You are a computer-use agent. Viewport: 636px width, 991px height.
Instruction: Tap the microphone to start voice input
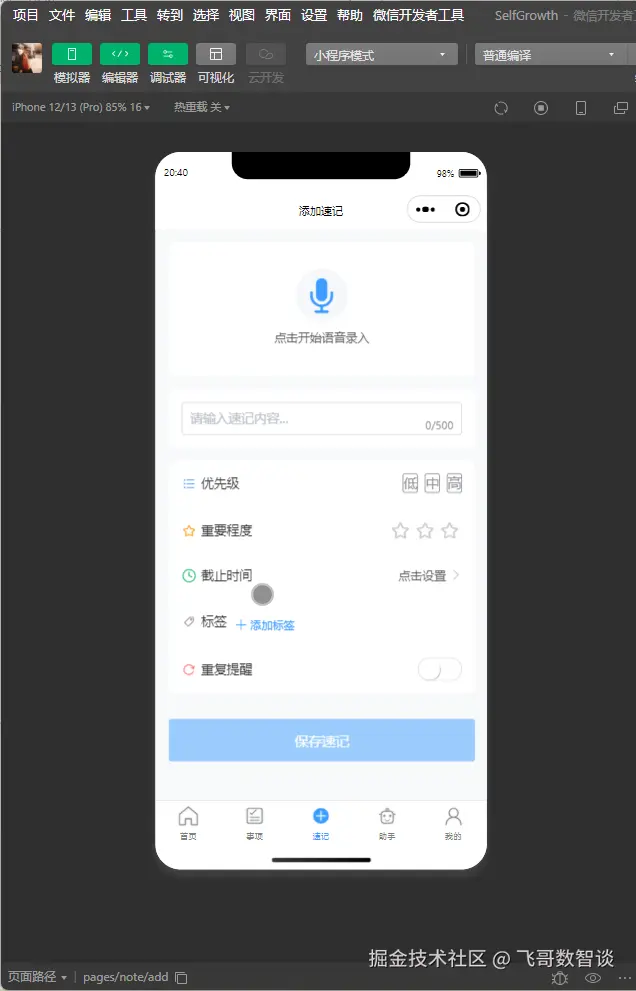[321, 295]
